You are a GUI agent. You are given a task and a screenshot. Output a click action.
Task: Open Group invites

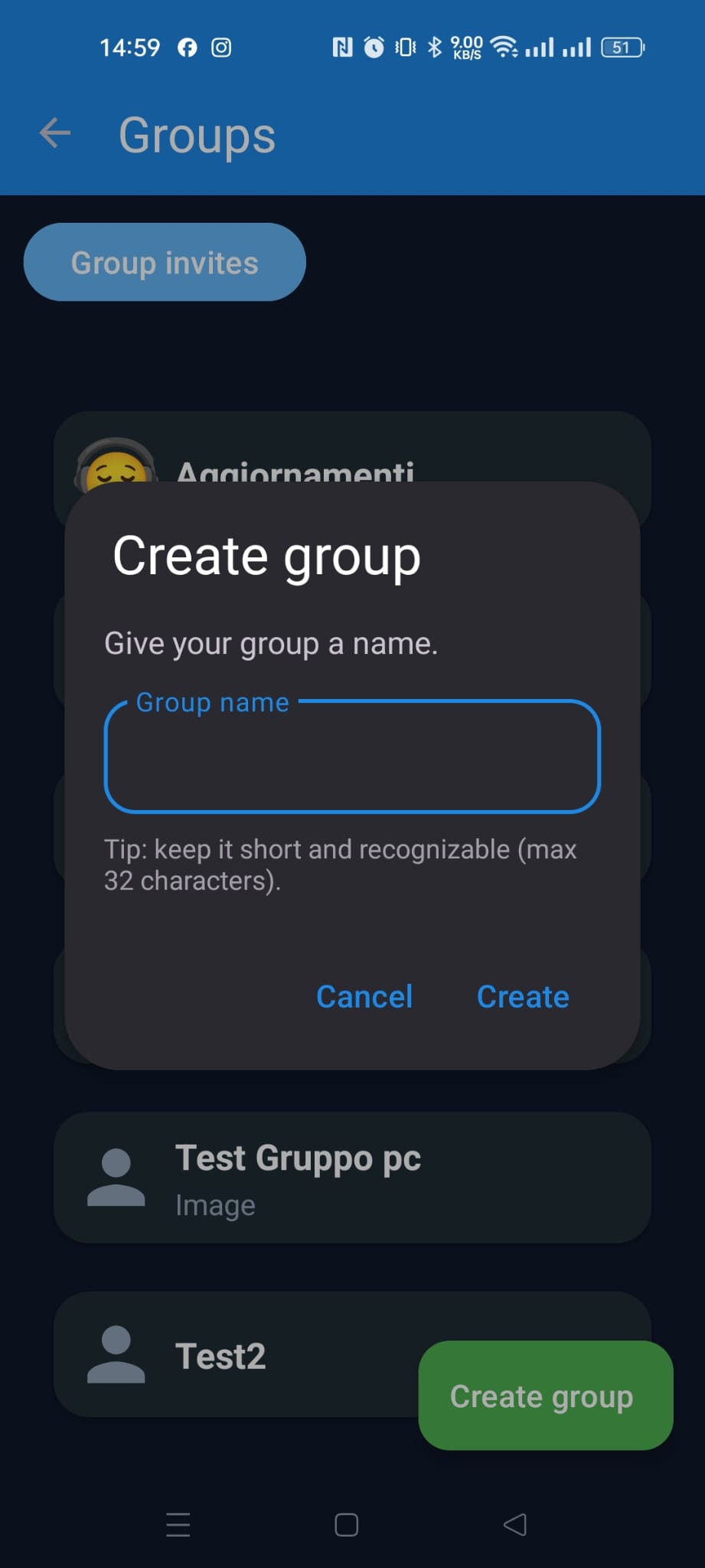165,263
